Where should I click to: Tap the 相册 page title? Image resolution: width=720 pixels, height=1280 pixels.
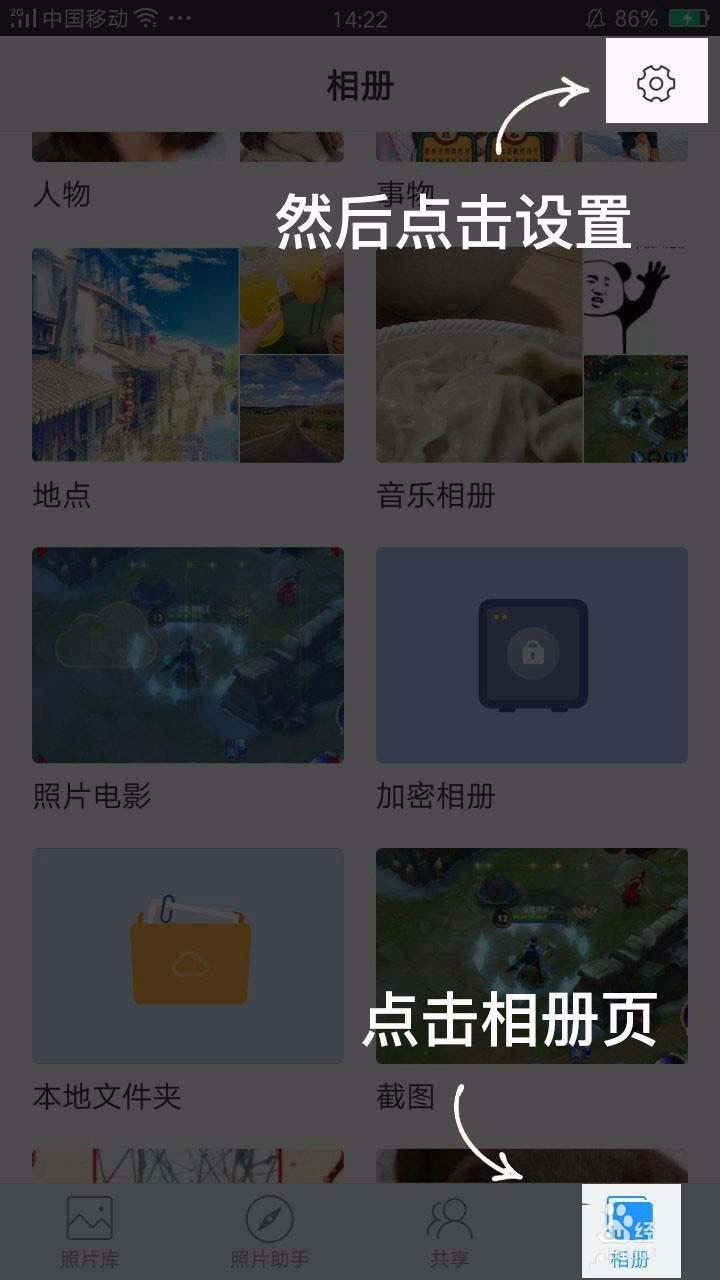360,84
